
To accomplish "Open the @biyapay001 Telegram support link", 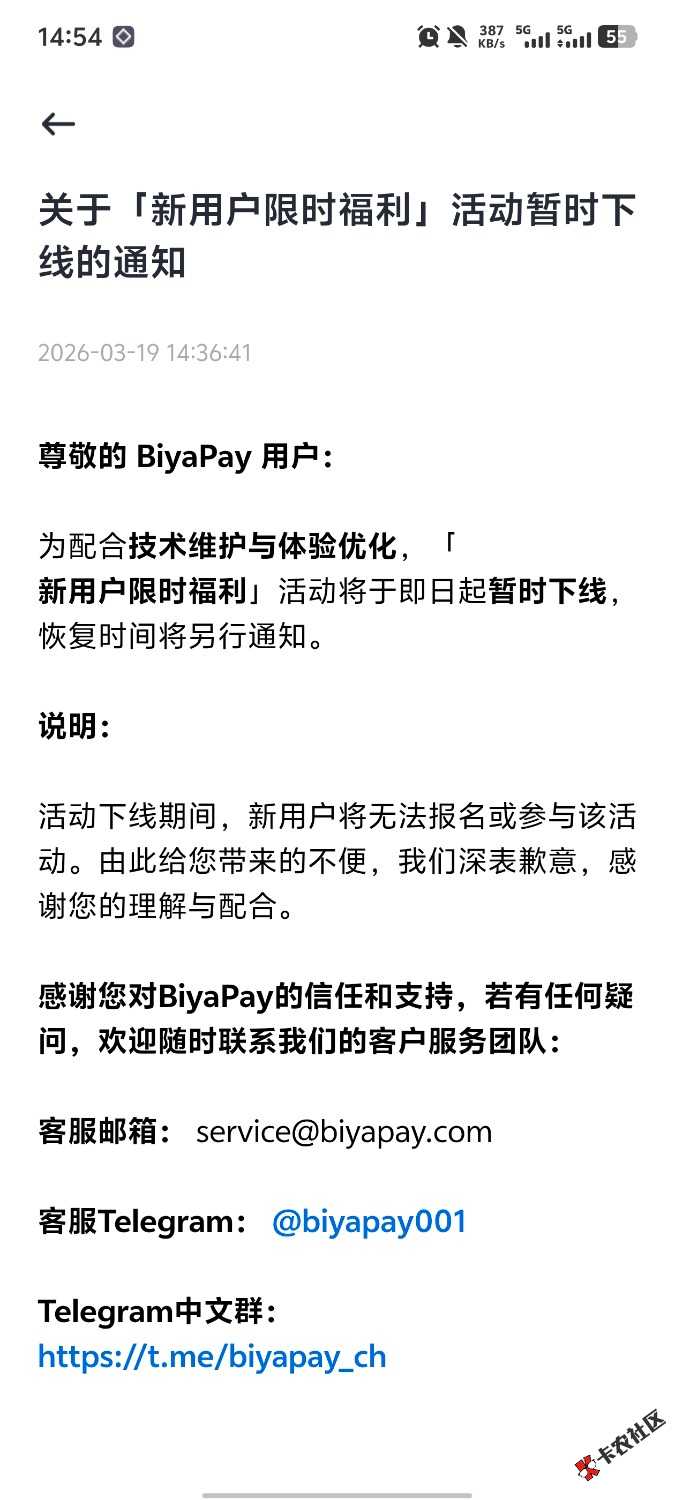I will tap(369, 1221).
